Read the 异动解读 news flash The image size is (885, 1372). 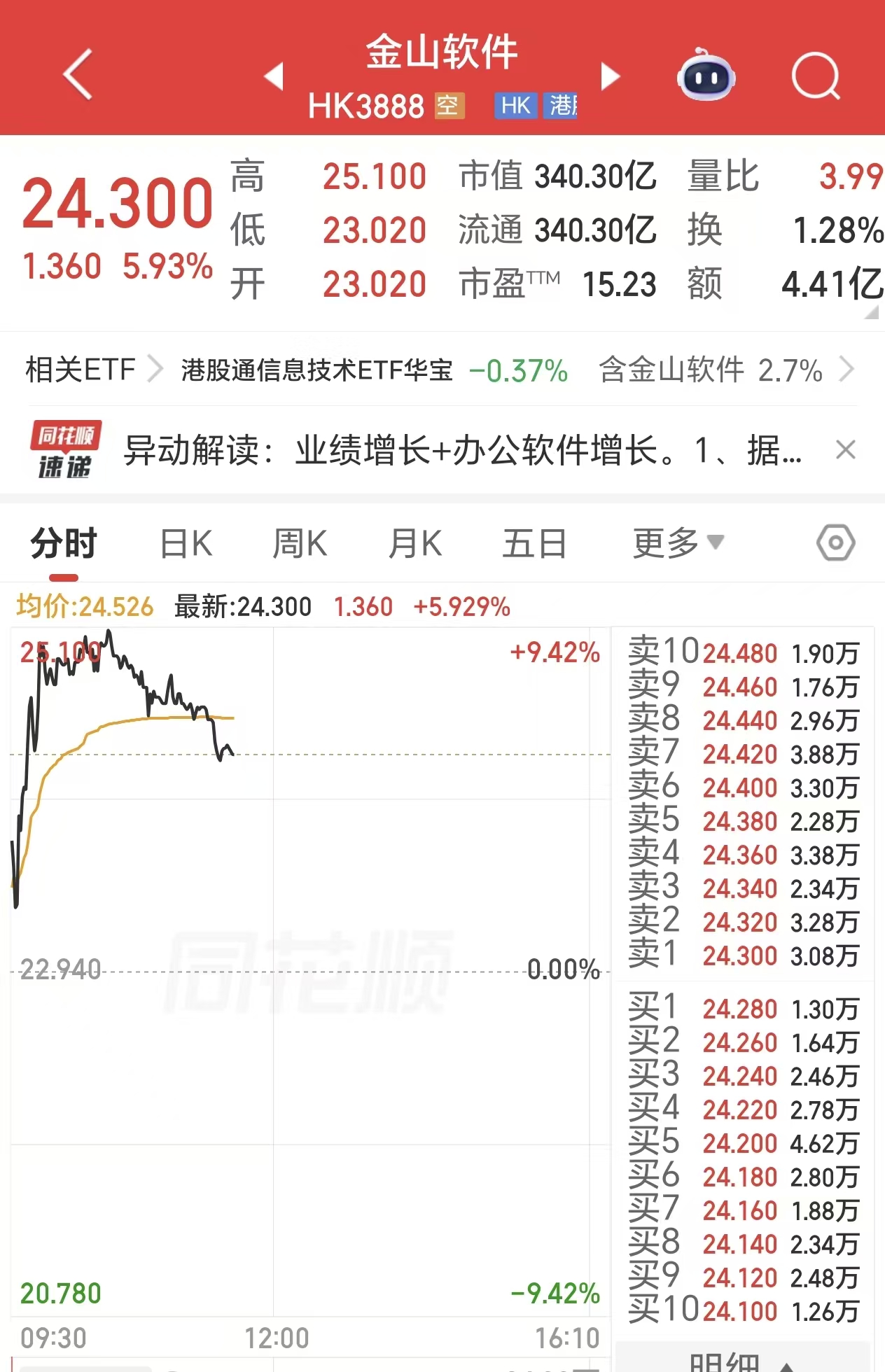[462, 450]
